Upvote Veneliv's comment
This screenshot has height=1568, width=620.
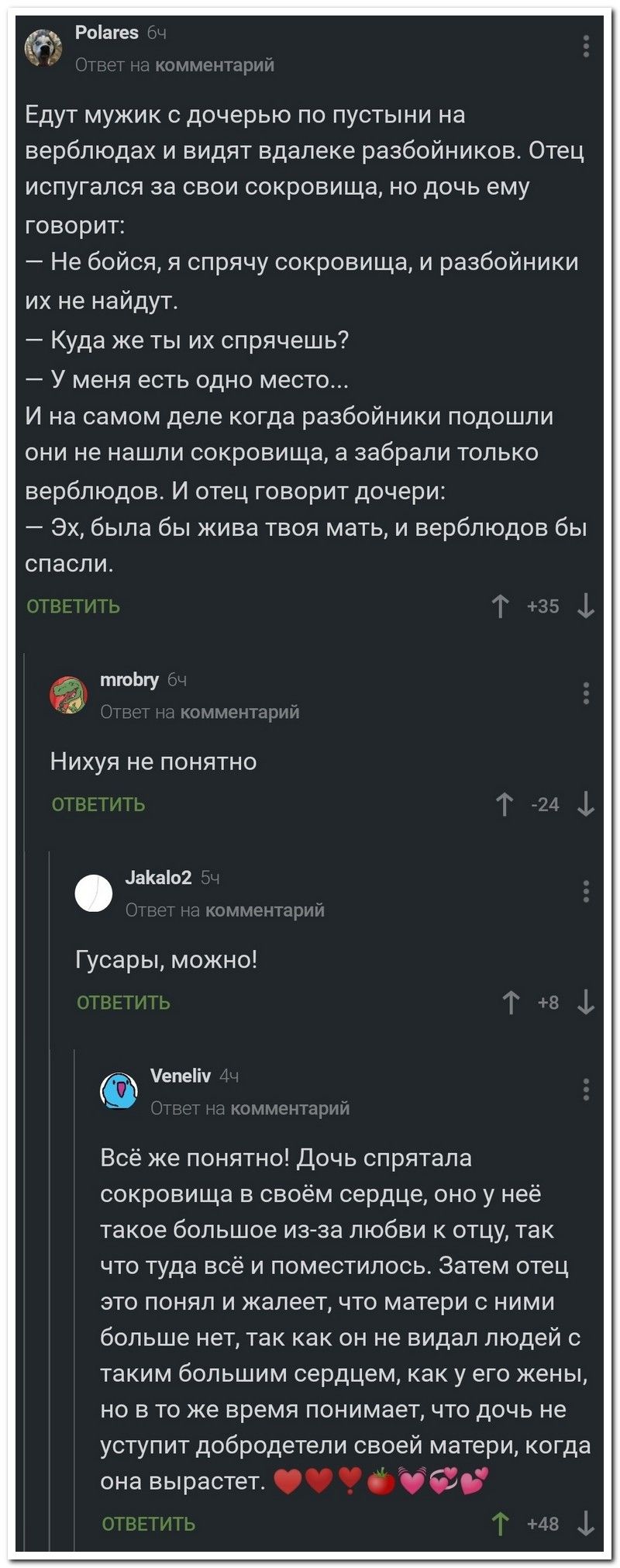click(x=501, y=1523)
